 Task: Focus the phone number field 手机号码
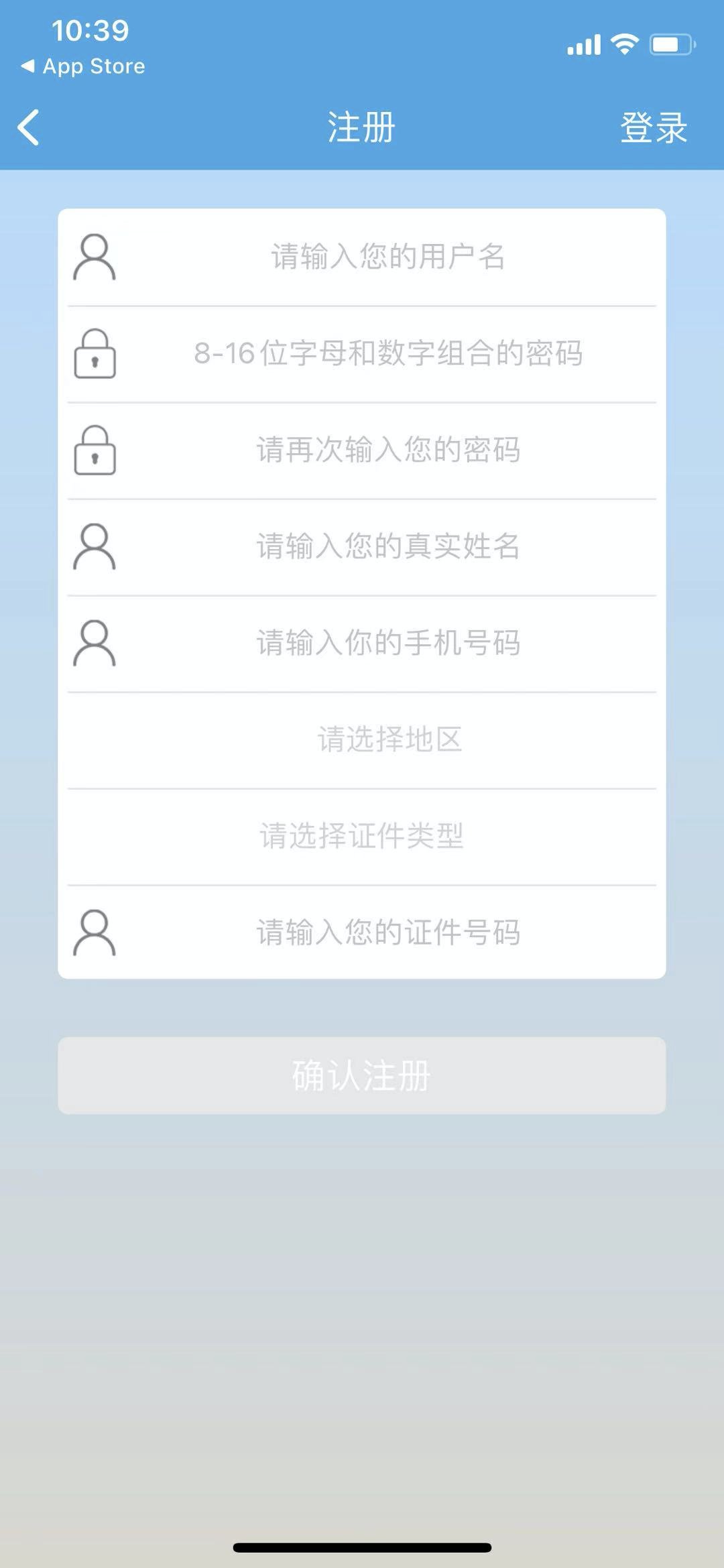(x=387, y=643)
